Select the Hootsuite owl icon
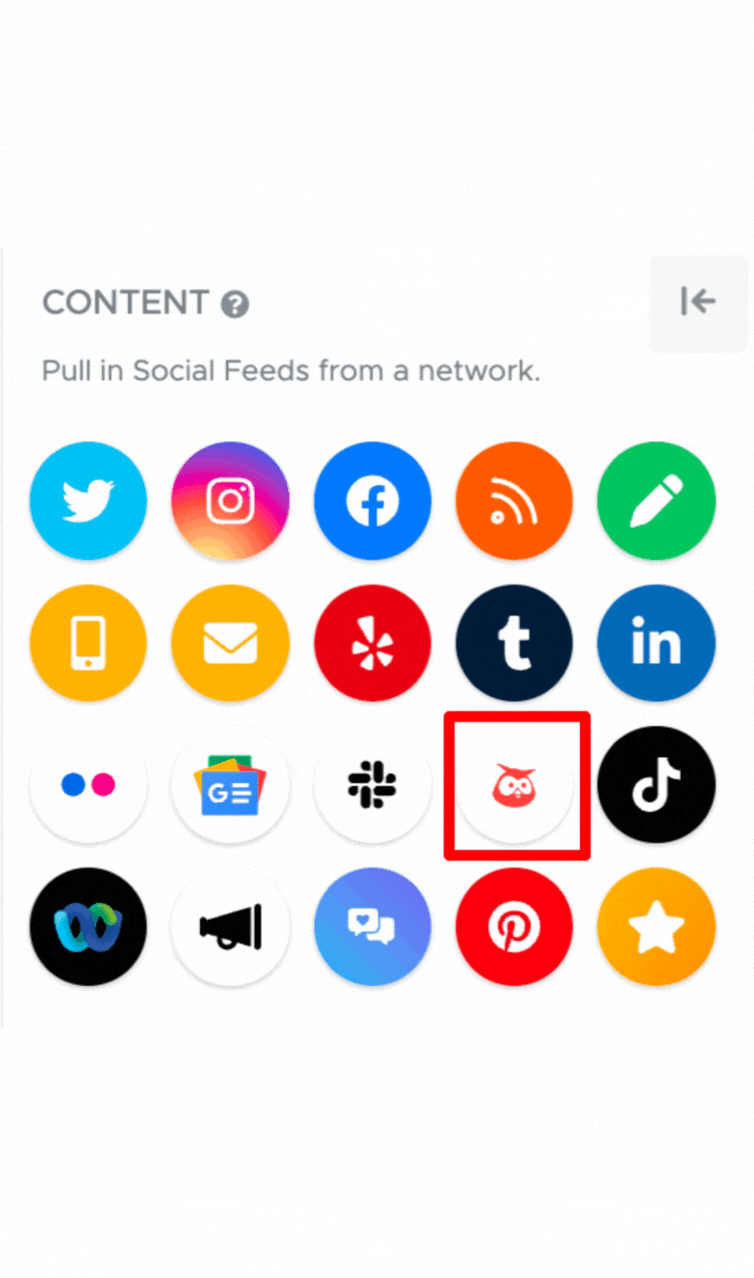 coord(514,785)
